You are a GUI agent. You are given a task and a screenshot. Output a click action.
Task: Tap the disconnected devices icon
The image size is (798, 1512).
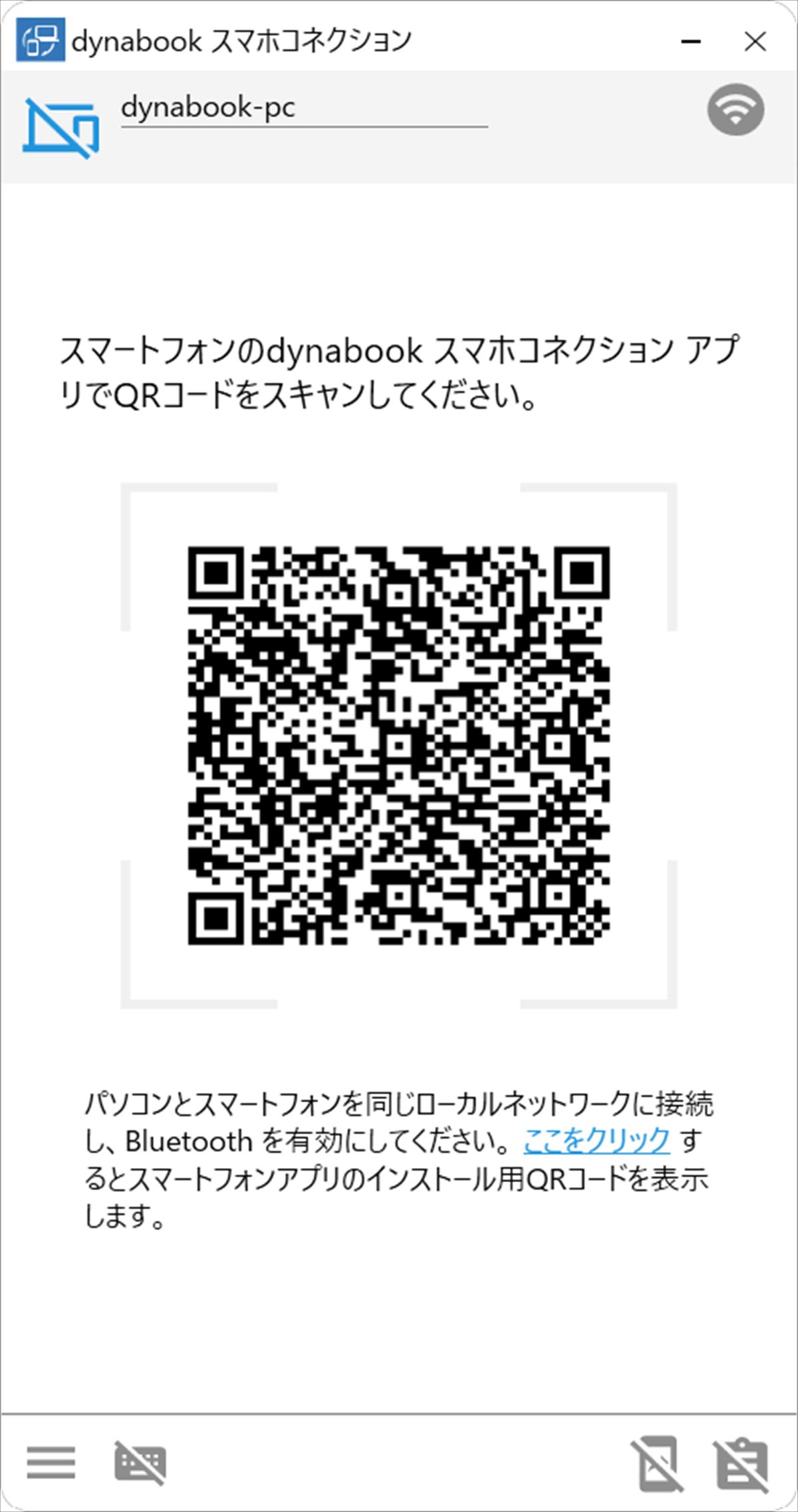[x=61, y=128]
